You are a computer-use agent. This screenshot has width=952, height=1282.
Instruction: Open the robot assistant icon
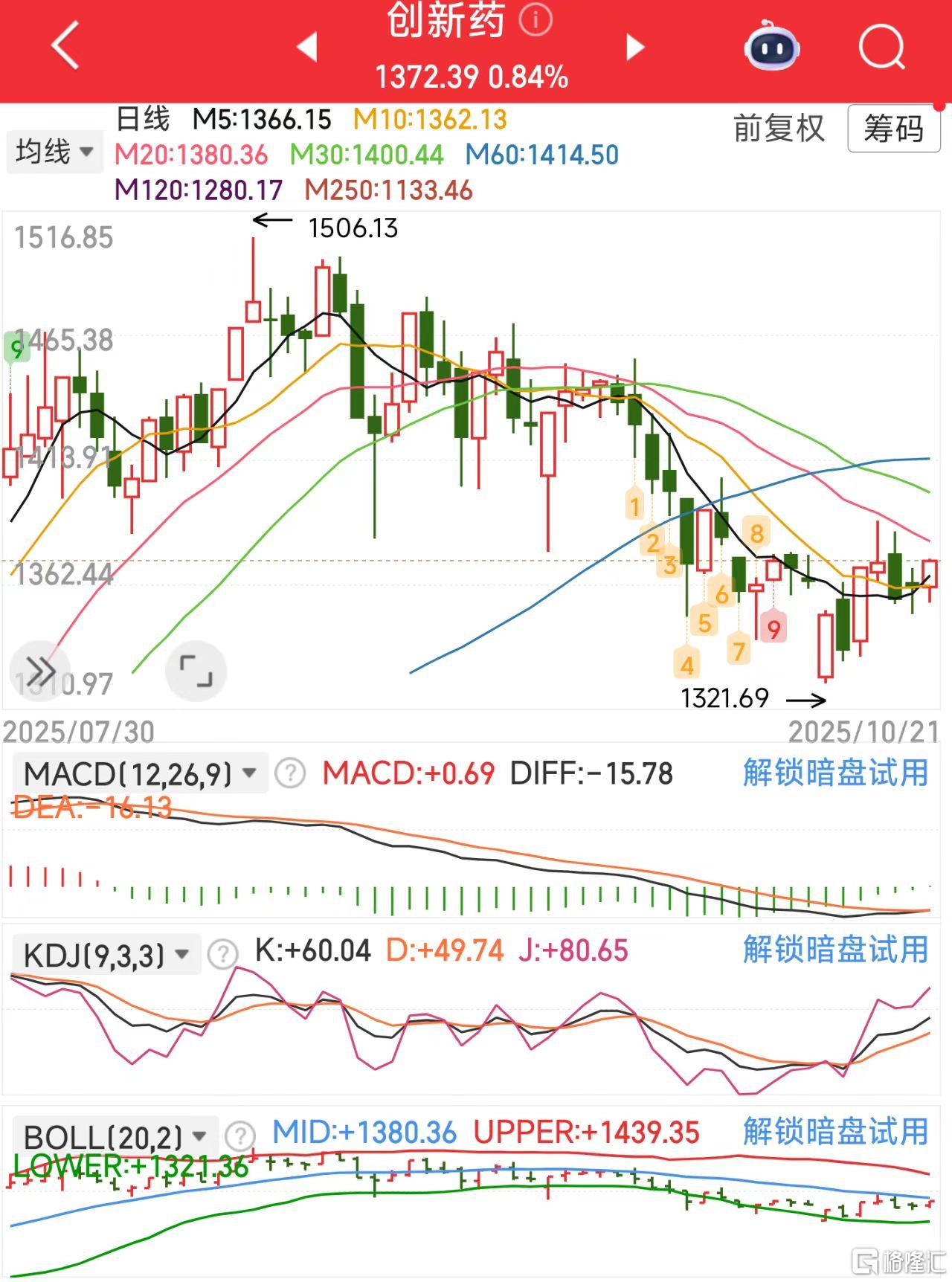(x=771, y=47)
